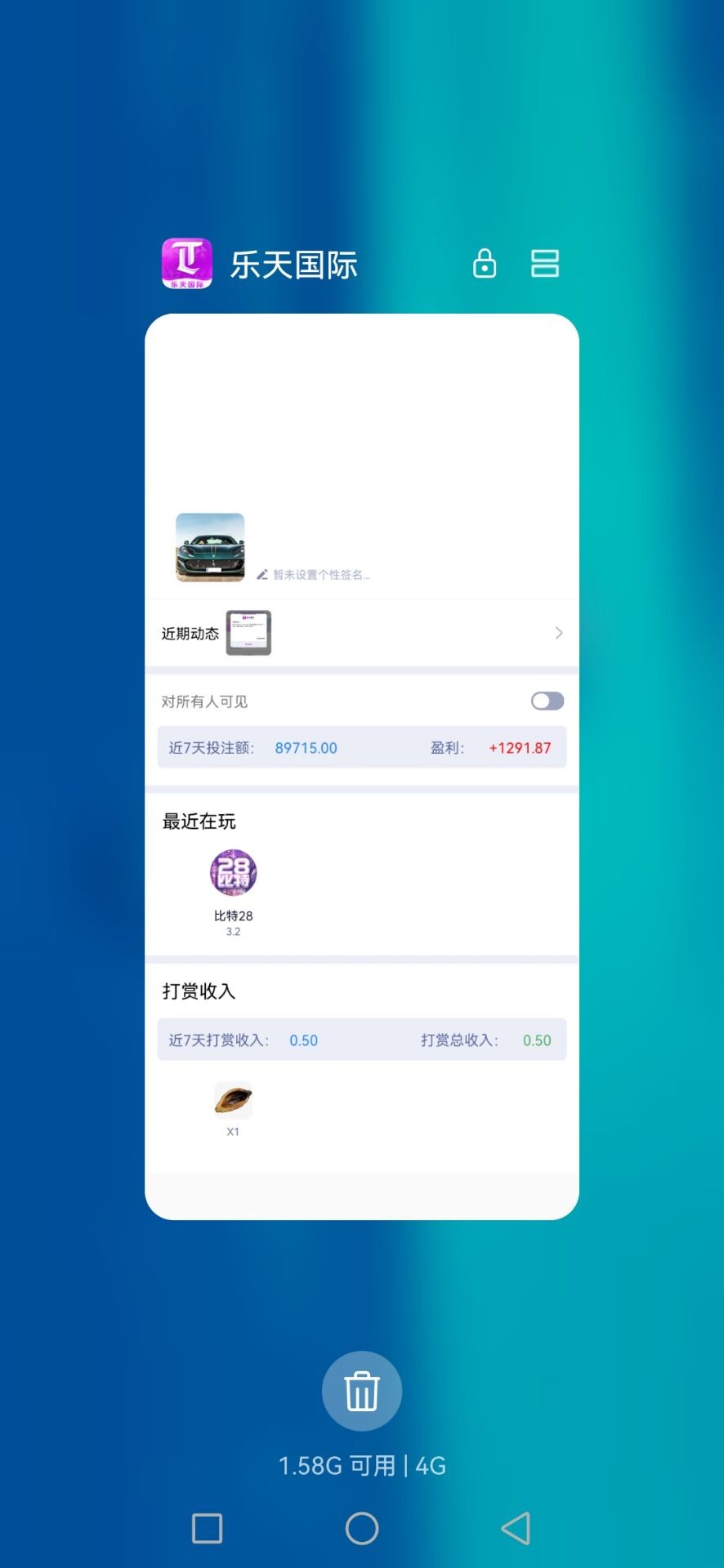Lock the 乐天国际 app in recents
This screenshot has height=1568, width=724.
click(x=485, y=264)
